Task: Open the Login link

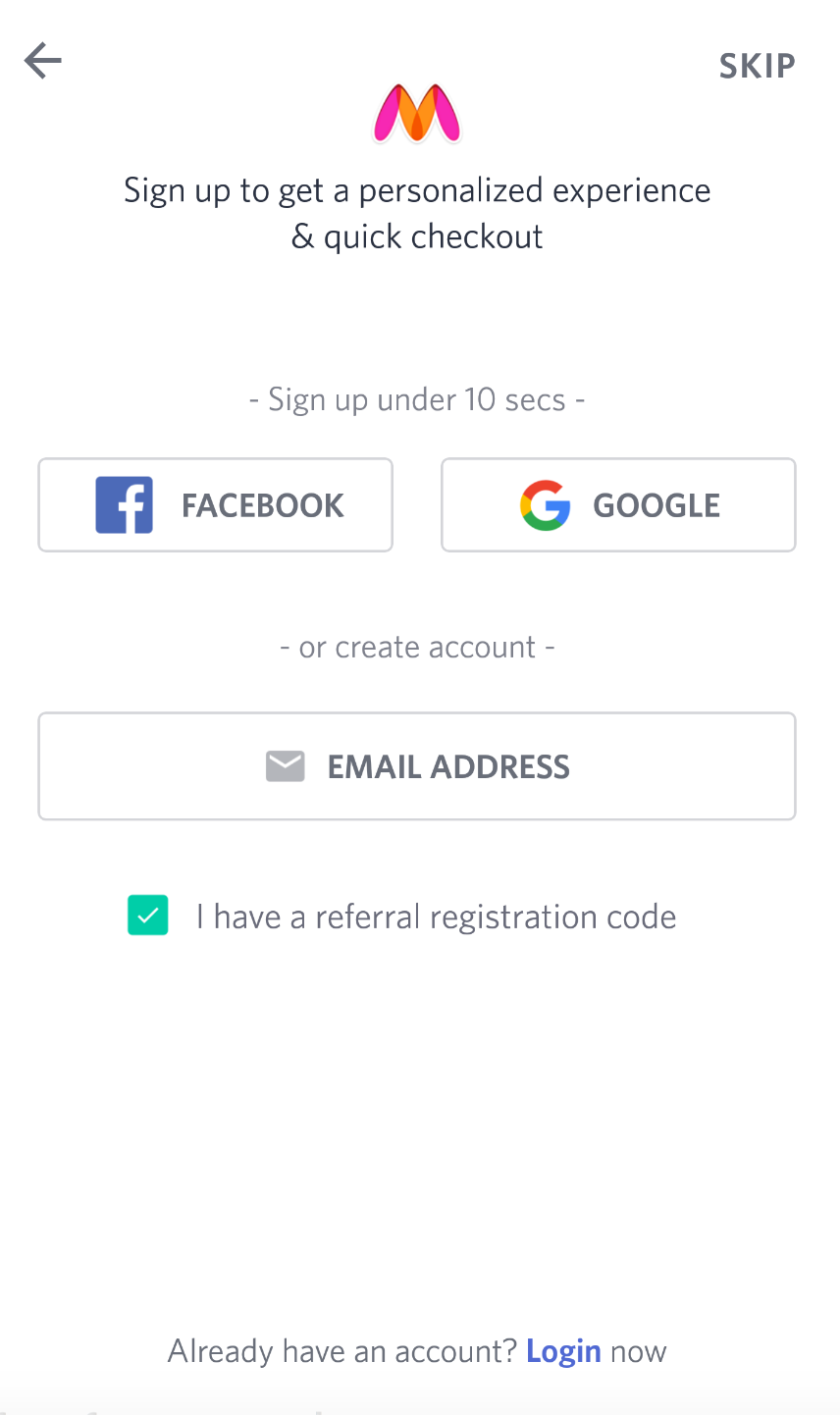Action: pos(563,1351)
